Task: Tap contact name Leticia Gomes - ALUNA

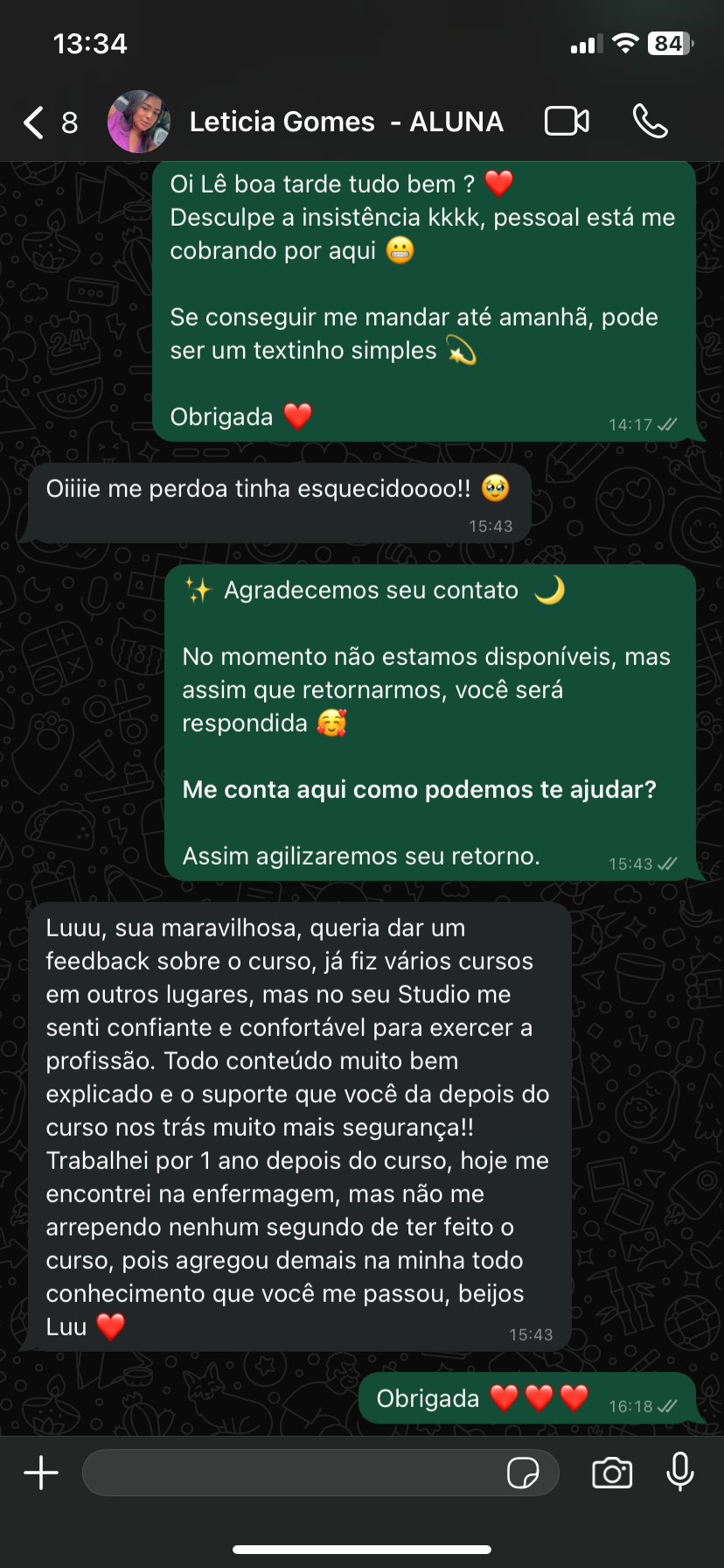Action: click(345, 122)
